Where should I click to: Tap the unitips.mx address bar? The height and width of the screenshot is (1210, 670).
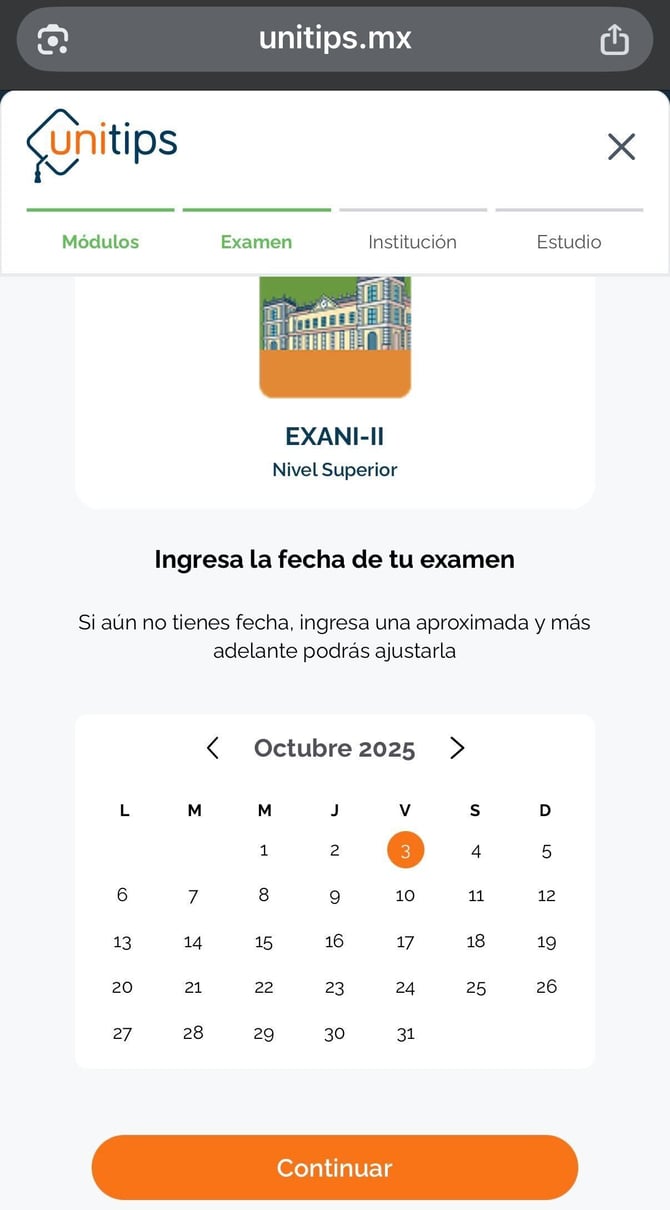[x=335, y=39]
